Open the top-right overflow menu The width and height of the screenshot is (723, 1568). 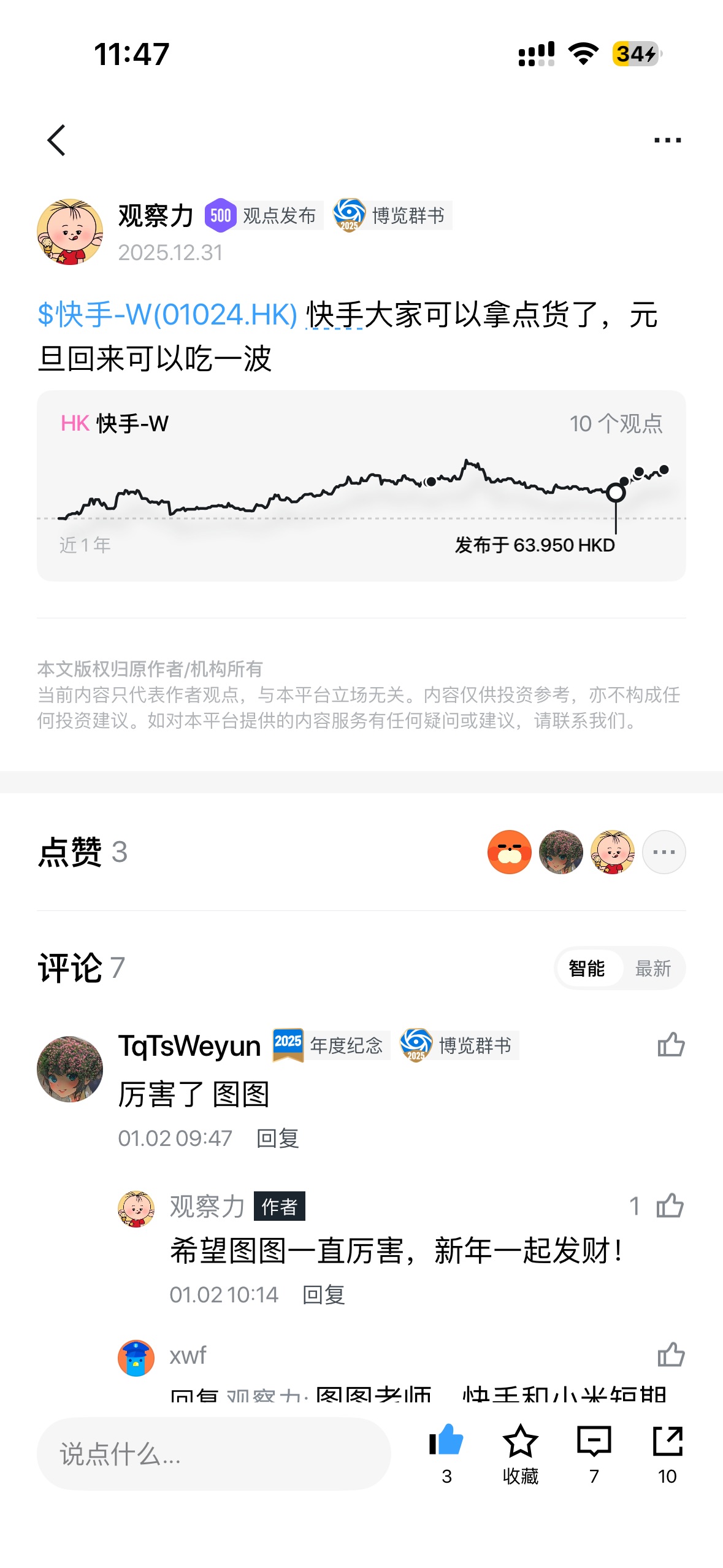click(x=667, y=140)
